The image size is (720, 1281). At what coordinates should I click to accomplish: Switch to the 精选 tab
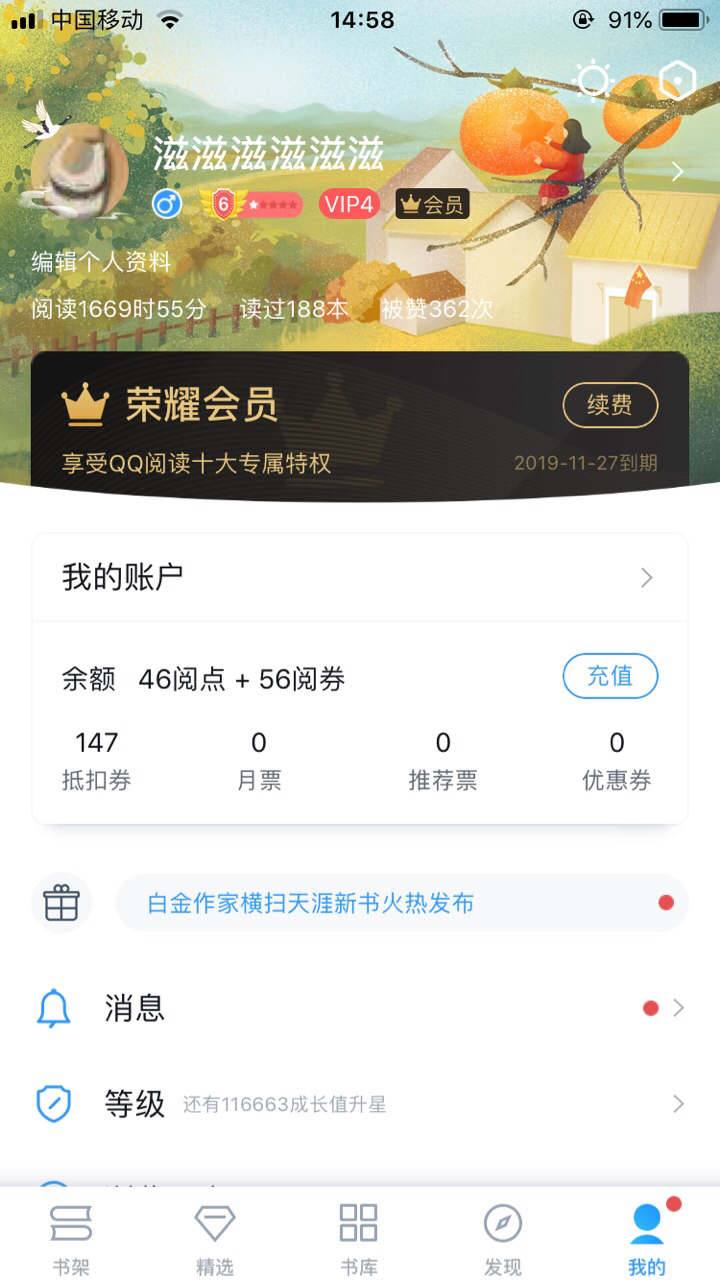215,1238
